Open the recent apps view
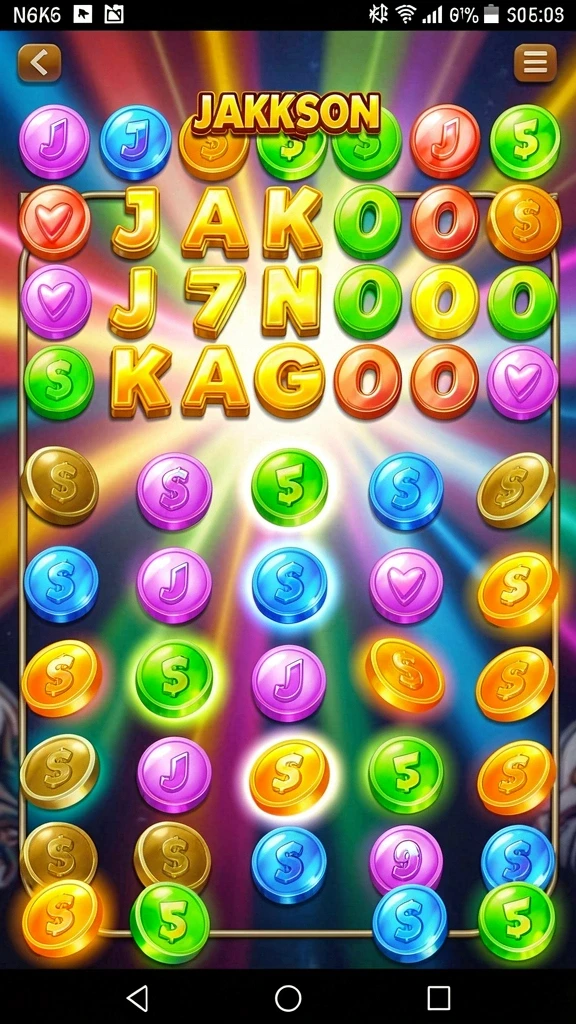This screenshot has width=576, height=1024. 439,998
